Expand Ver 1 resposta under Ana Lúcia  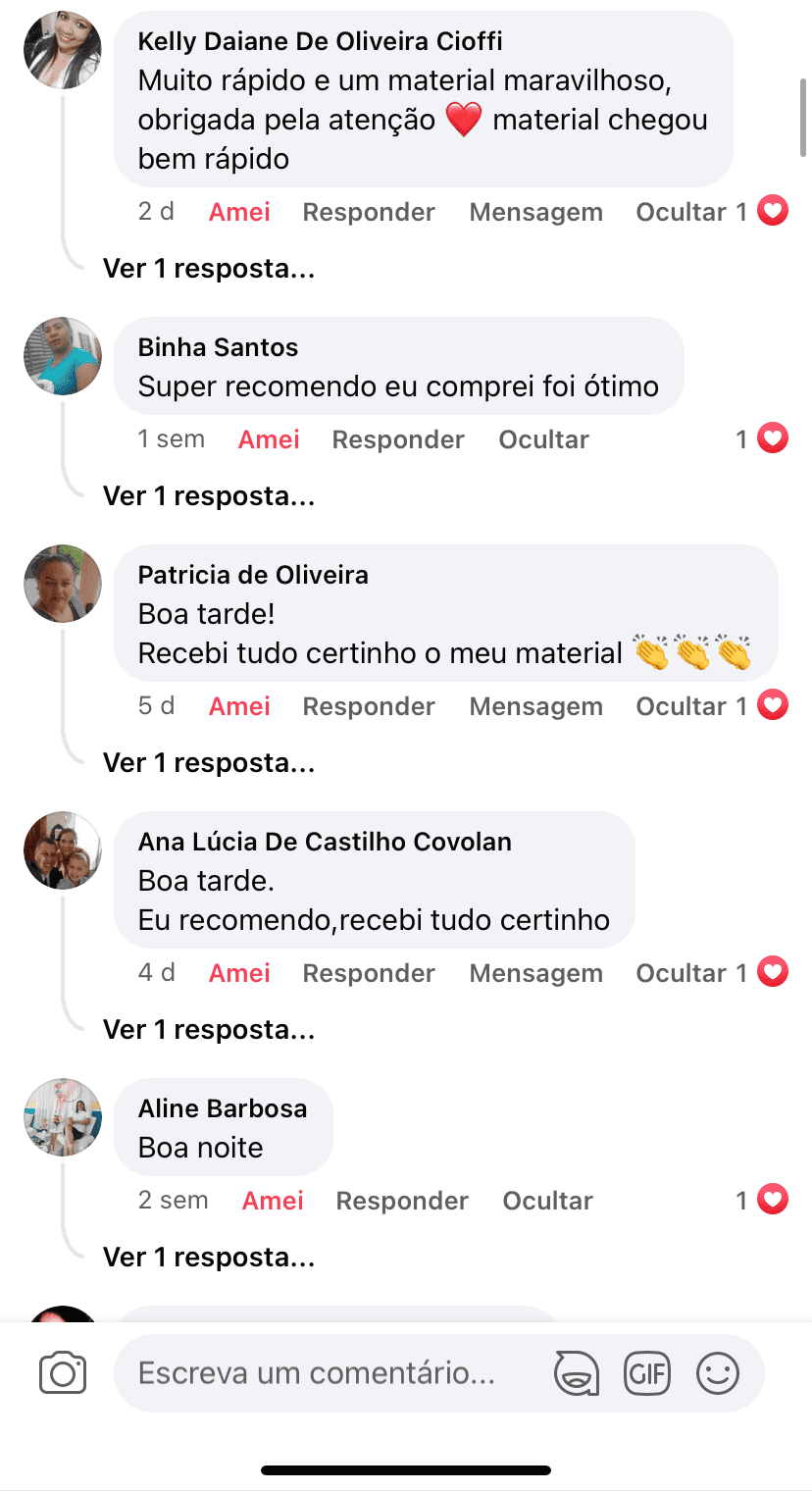(x=209, y=1030)
